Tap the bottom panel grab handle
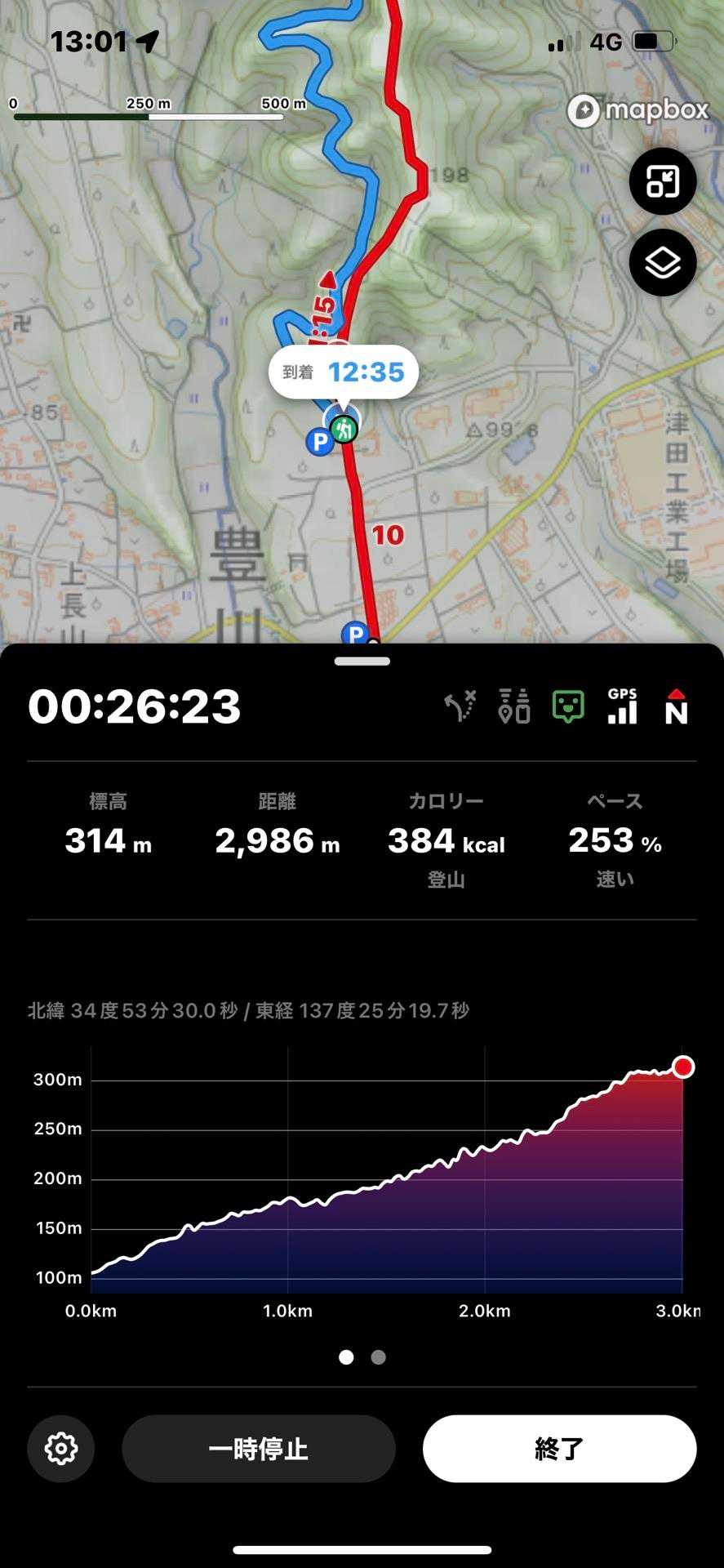Screen dimensions: 724x1568 pos(362,661)
